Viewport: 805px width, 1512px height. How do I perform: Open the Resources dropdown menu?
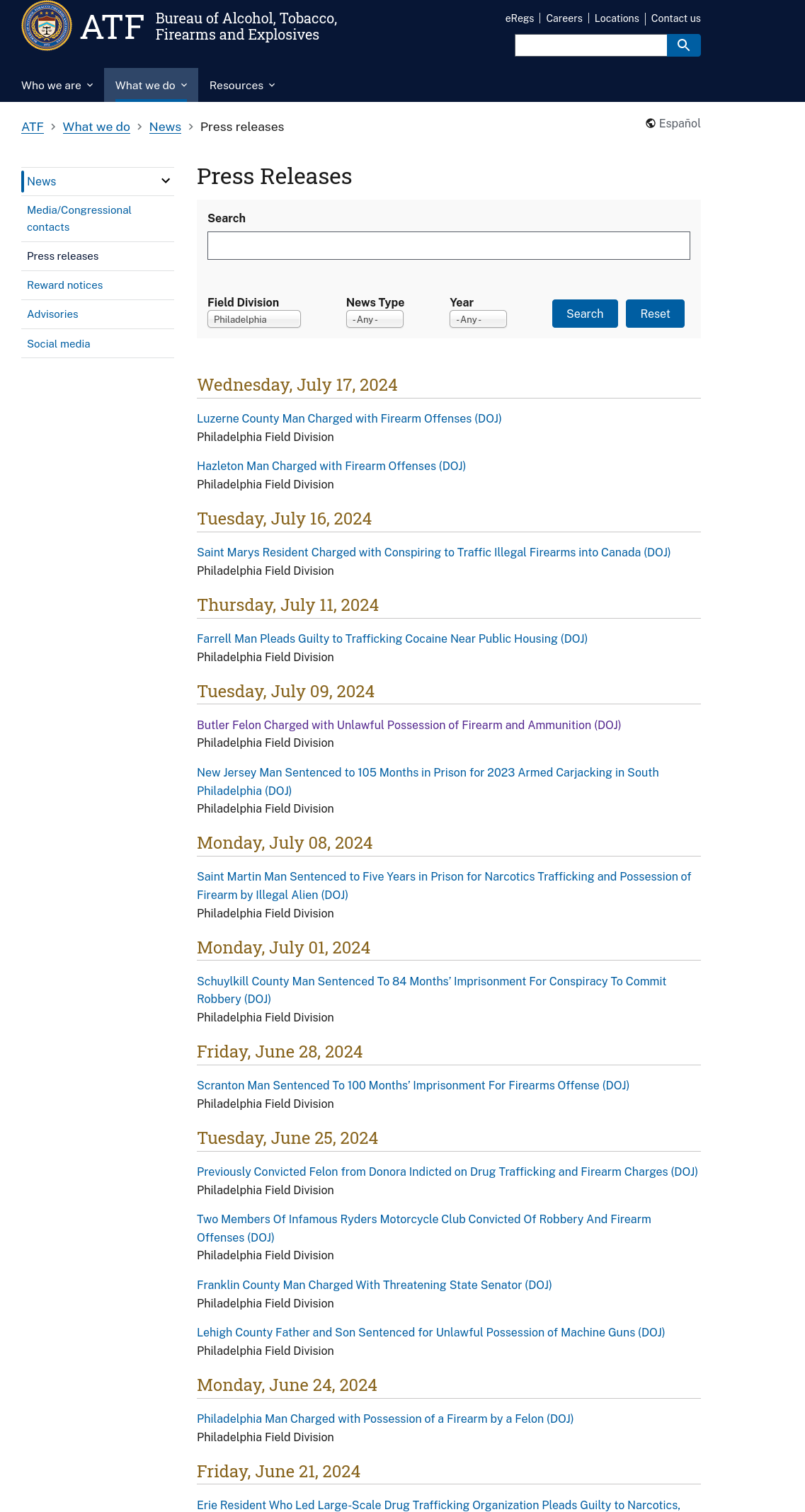(x=242, y=85)
